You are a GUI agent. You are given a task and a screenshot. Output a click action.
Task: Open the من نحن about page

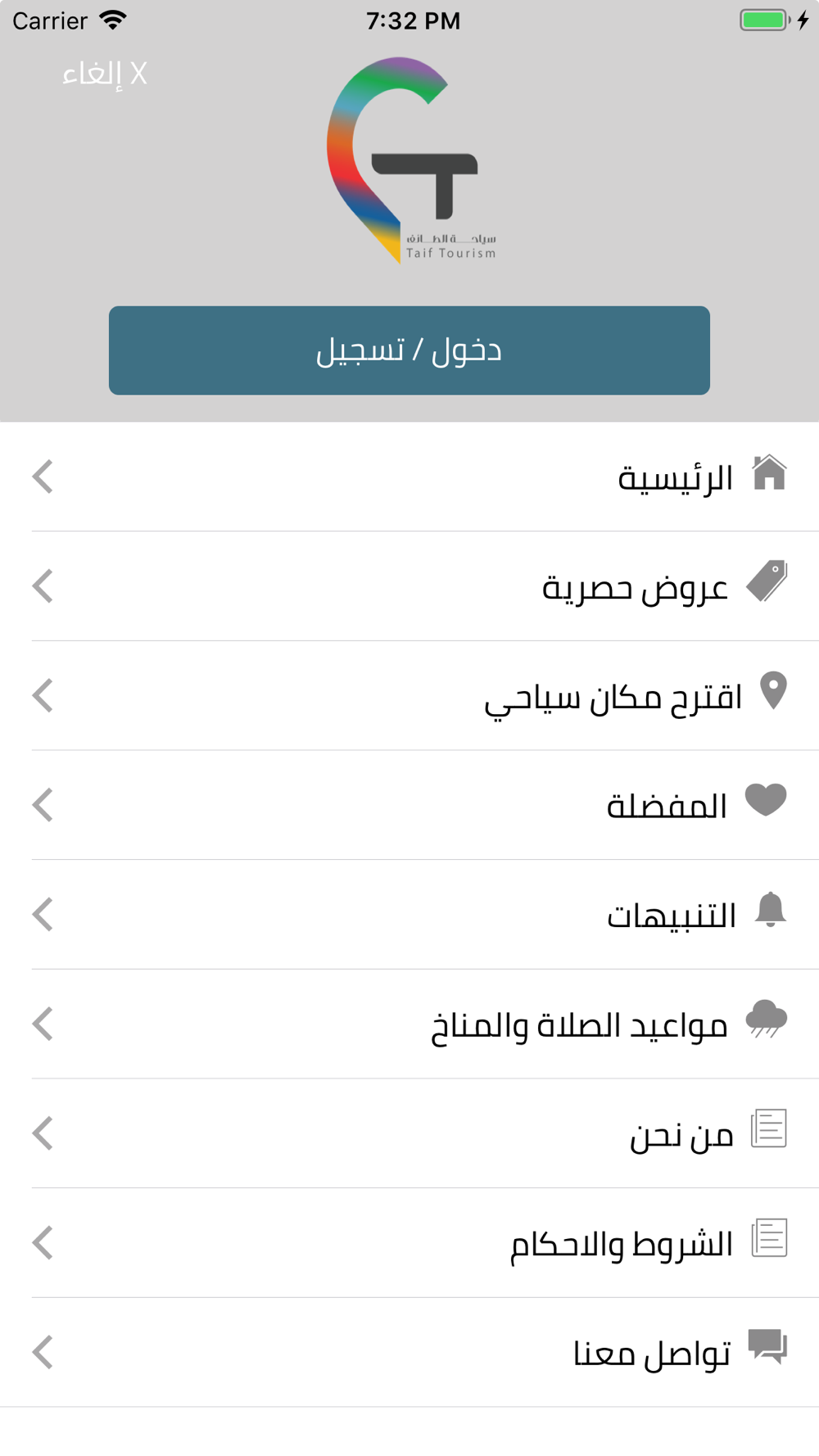pos(409,1133)
